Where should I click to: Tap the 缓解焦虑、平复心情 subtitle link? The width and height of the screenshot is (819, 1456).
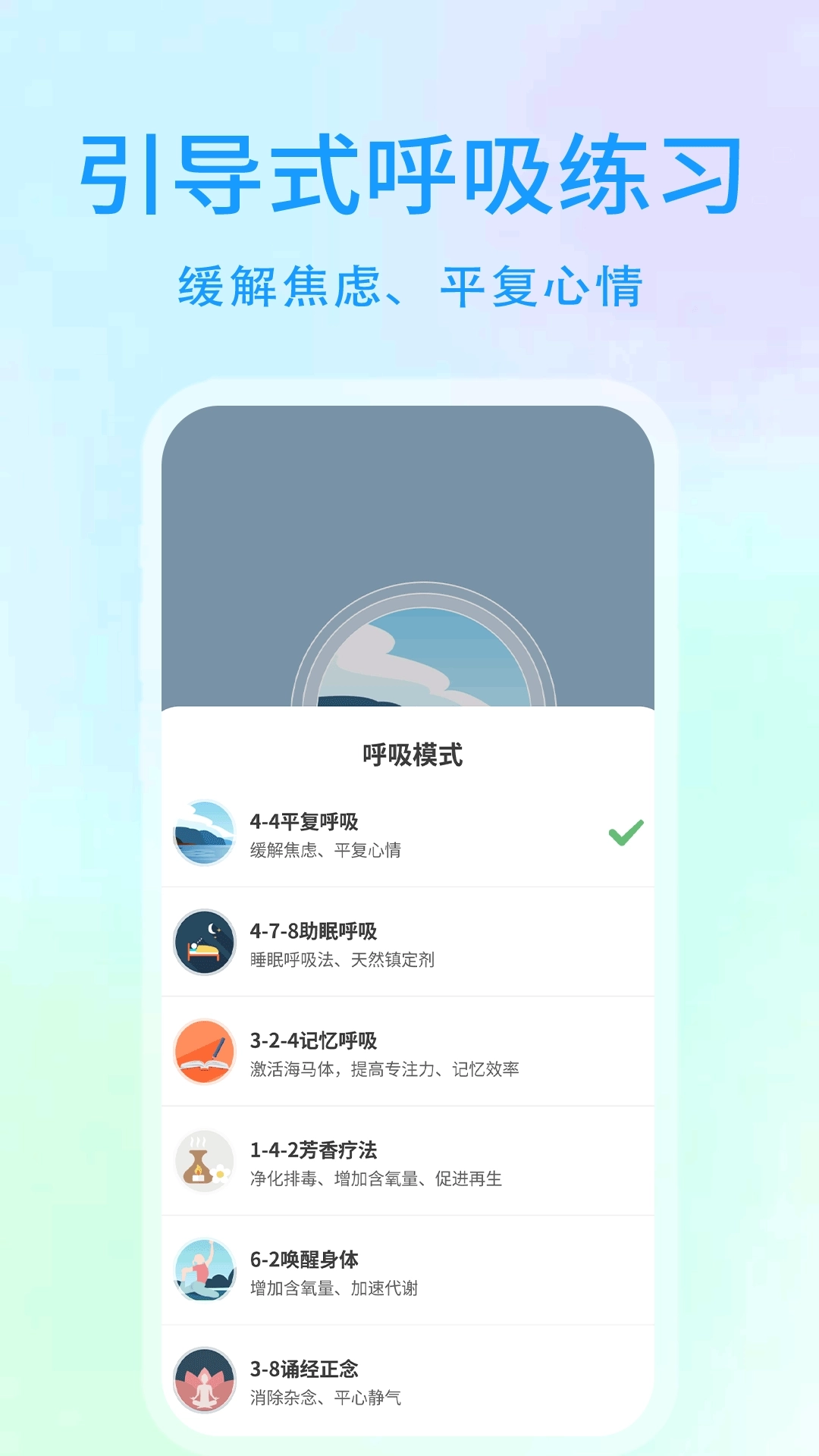[409, 286]
